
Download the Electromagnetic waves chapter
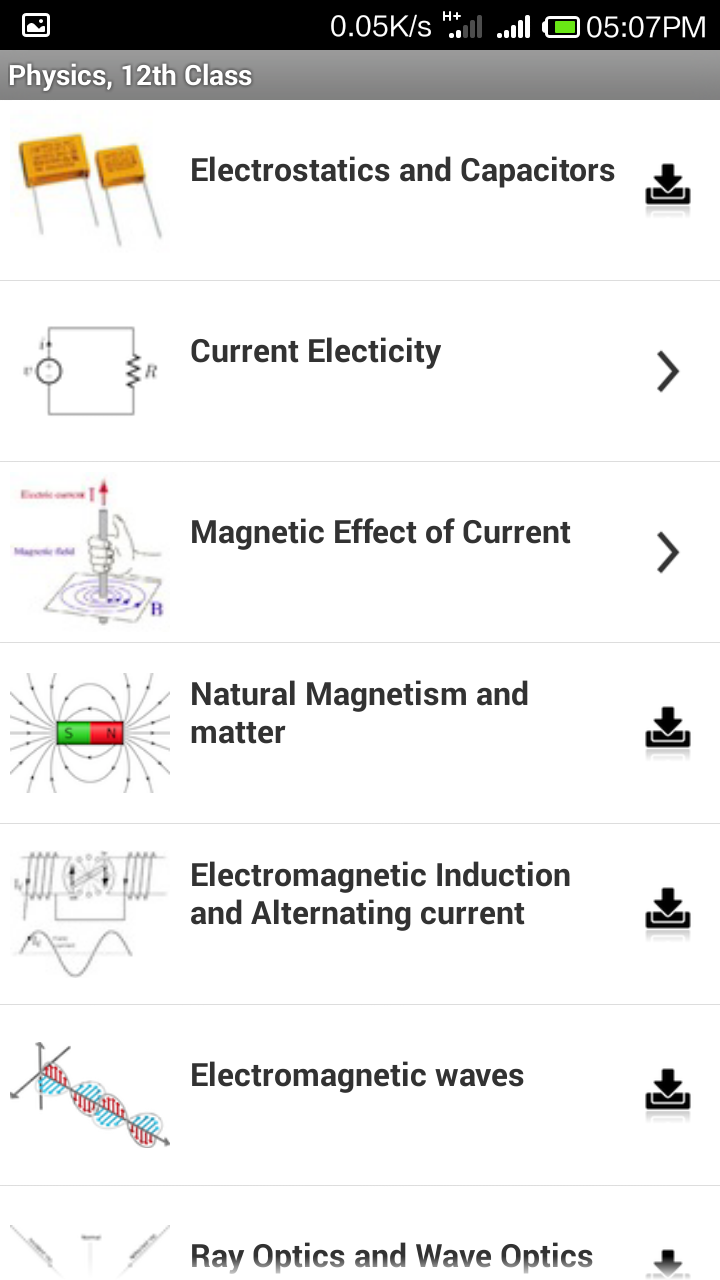[x=668, y=1091]
